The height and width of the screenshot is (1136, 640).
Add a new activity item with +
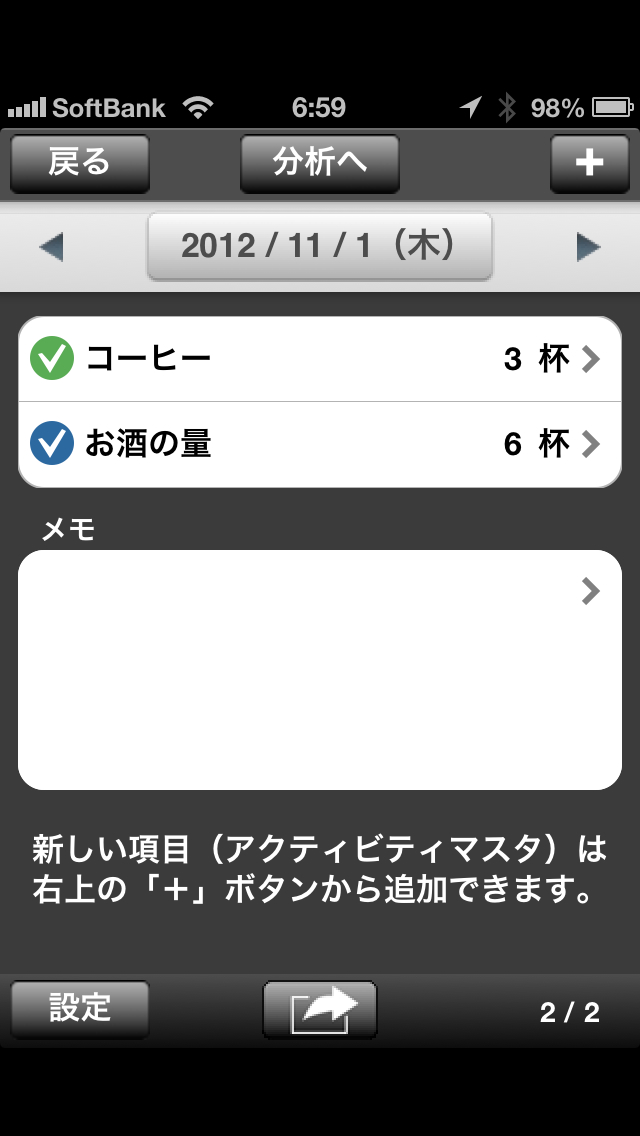[x=589, y=163]
